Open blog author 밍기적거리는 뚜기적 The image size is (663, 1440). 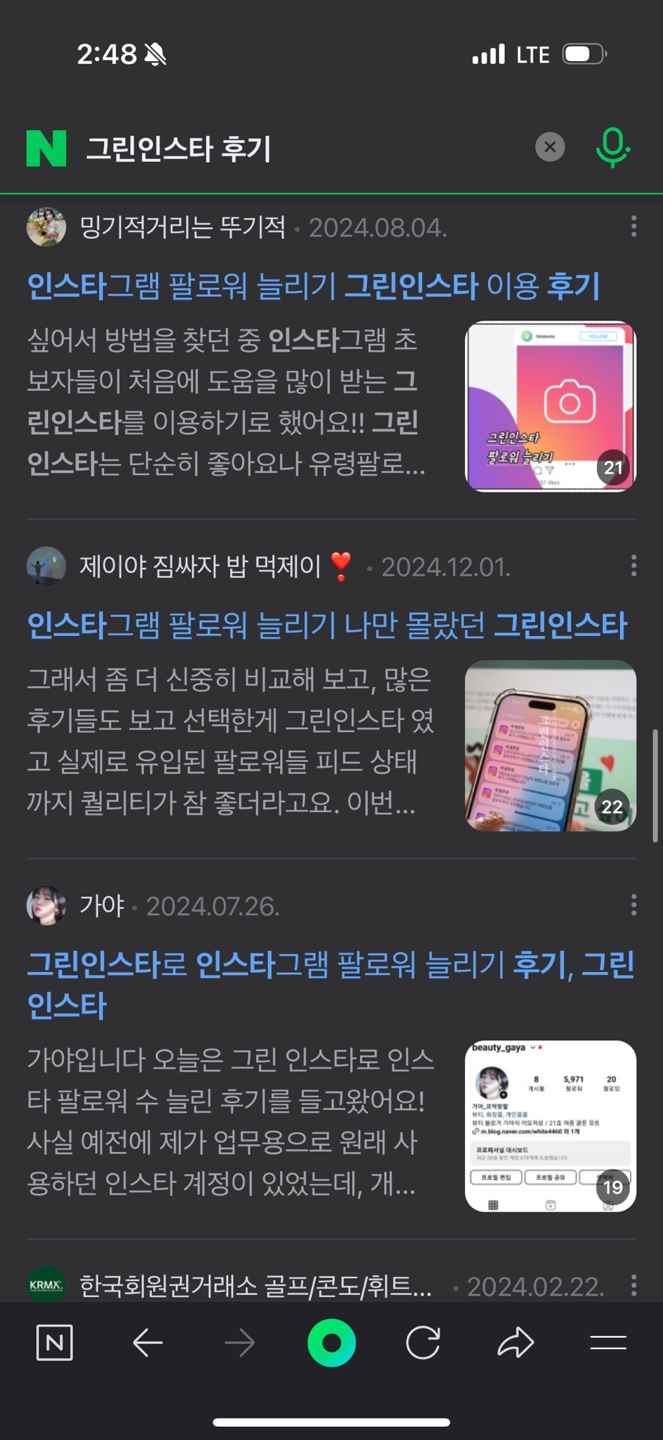[181, 228]
